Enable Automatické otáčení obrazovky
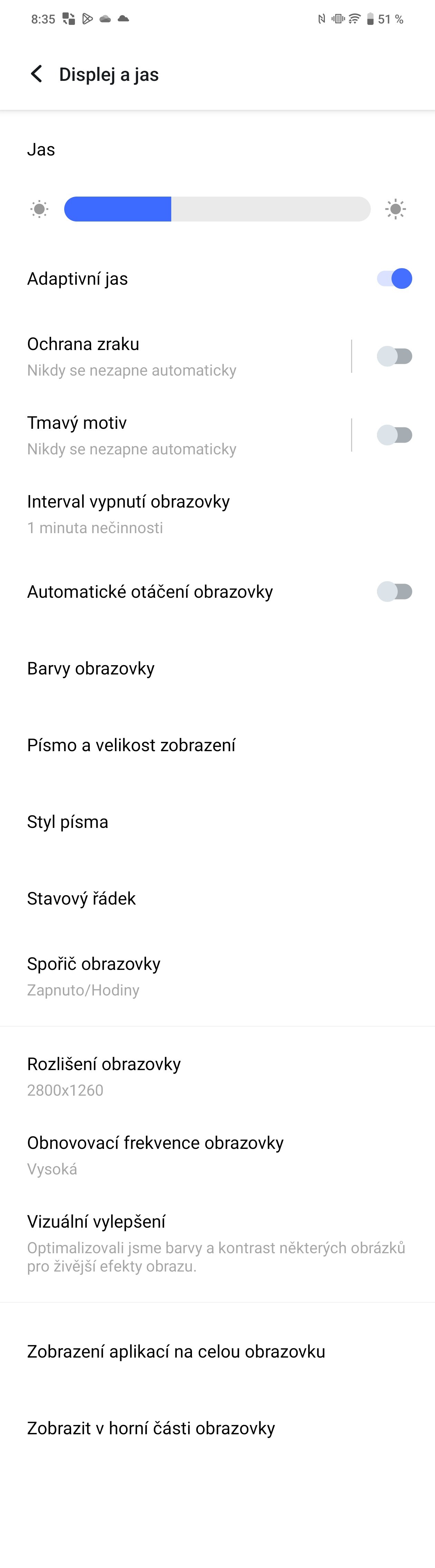This screenshot has height=1568, width=435. (x=394, y=592)
